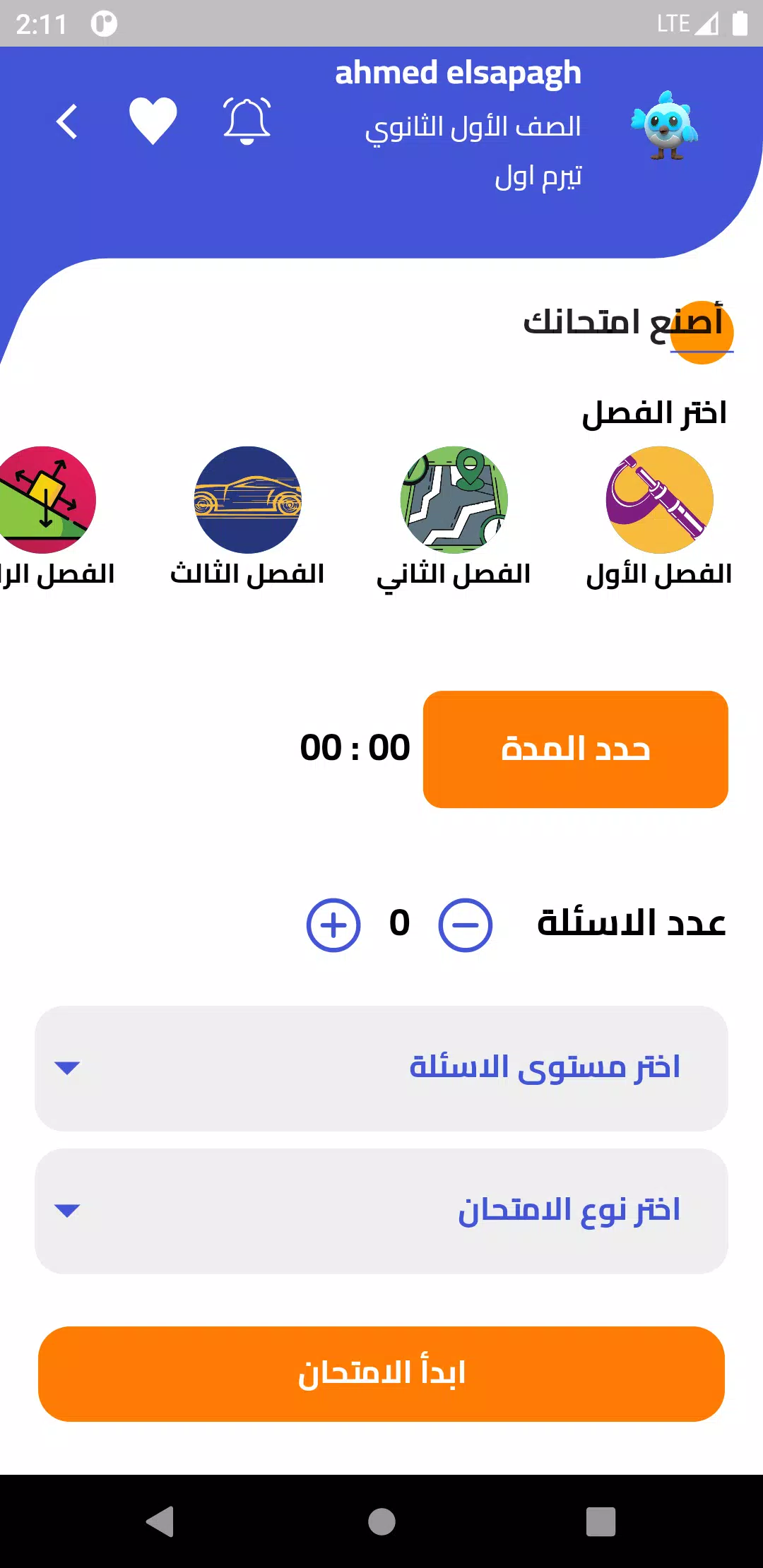
Task: Select chapter الفصل الأول
Action: click(x=659, y=500)
